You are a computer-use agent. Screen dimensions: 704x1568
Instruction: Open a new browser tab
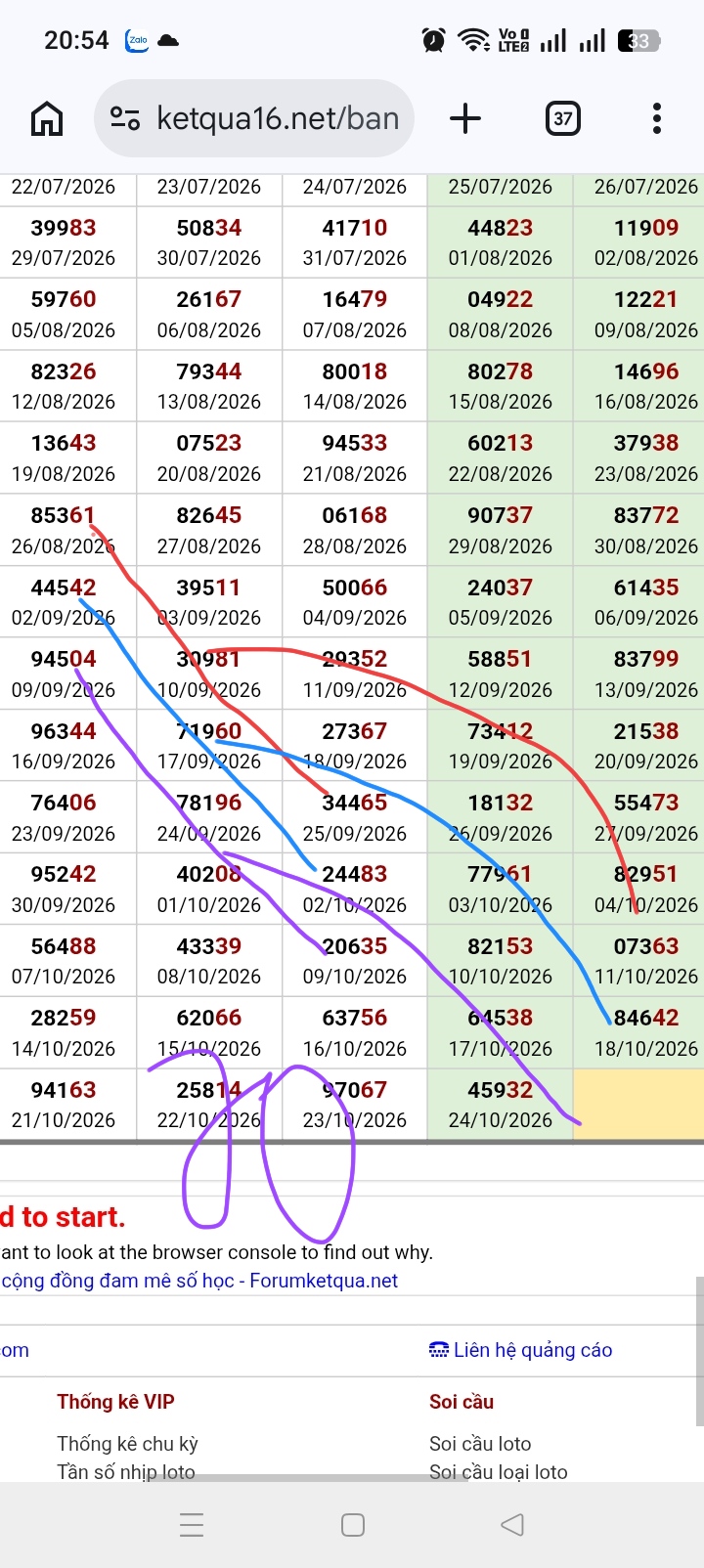[x=465, y=118]
